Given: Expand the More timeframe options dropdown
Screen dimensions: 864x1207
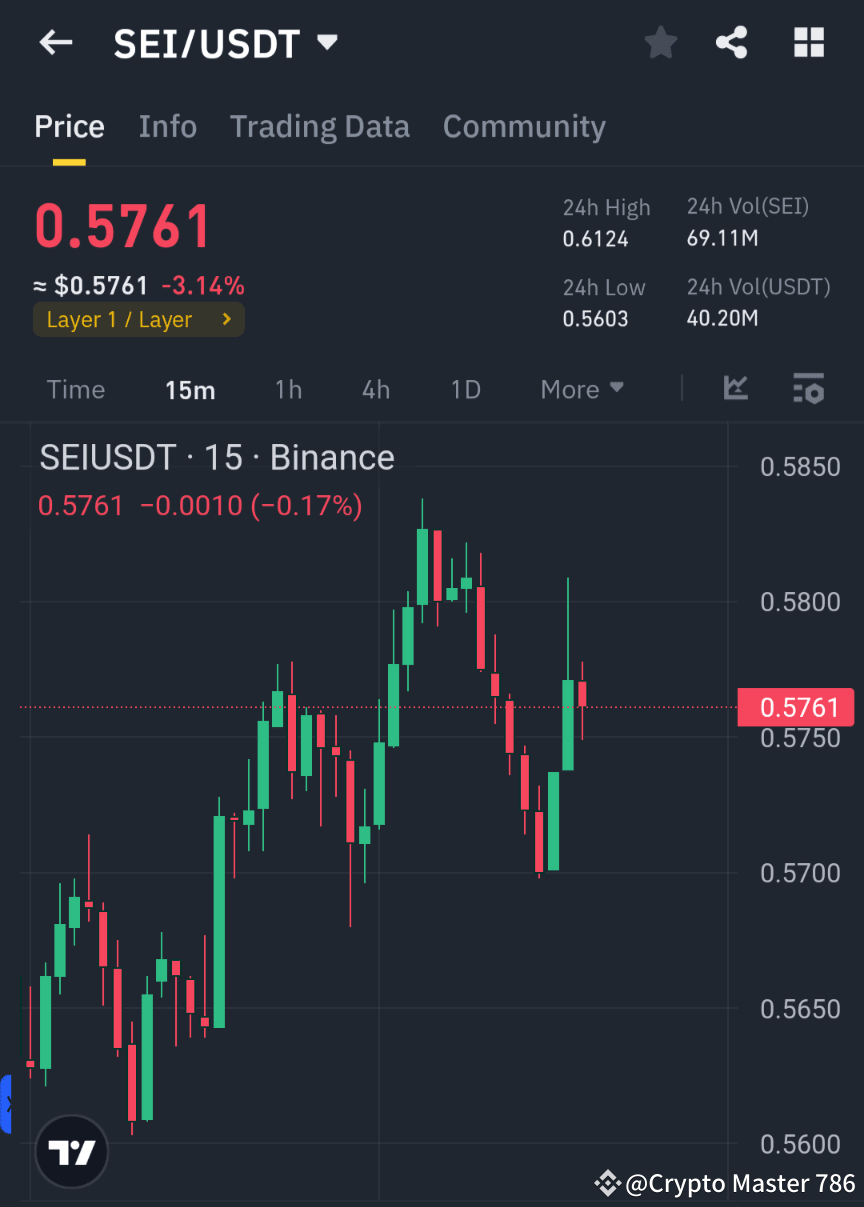Looking at the screenshot, I should tap(581, 389).
